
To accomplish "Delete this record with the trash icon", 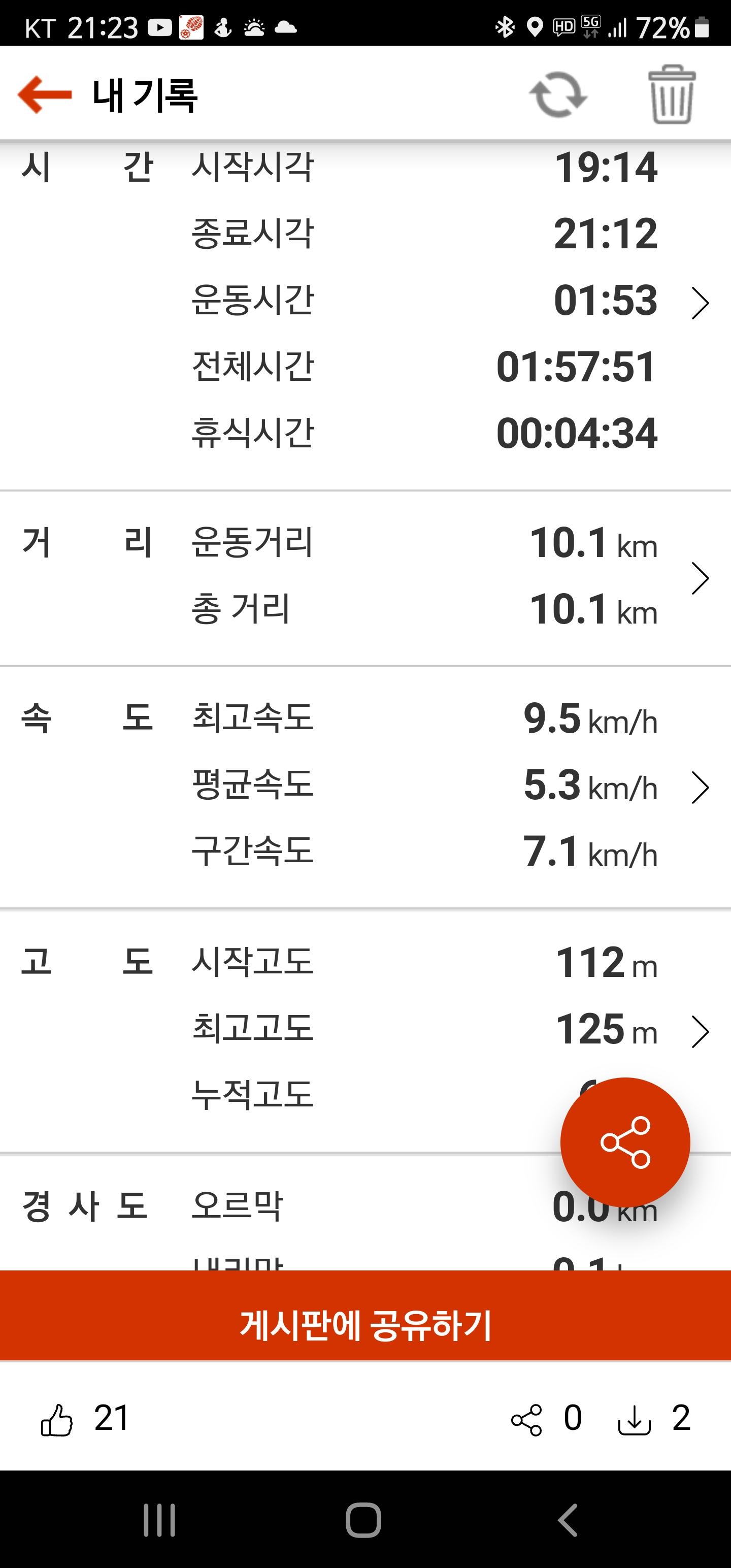I will pyautogui.click(x=671, y=95).
